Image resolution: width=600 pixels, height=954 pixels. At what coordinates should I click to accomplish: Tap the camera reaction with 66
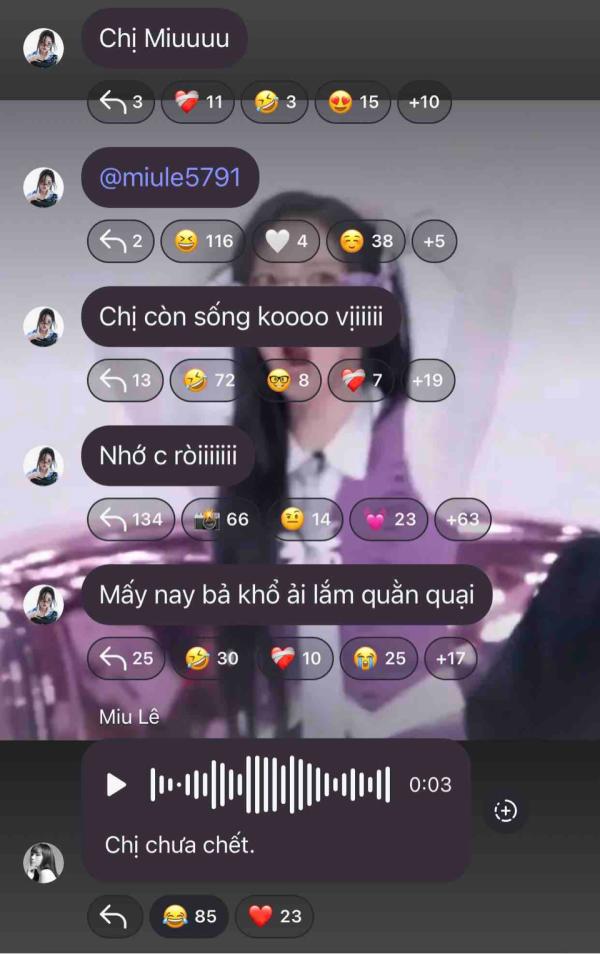pyautogui.click(x=221, y=519)
